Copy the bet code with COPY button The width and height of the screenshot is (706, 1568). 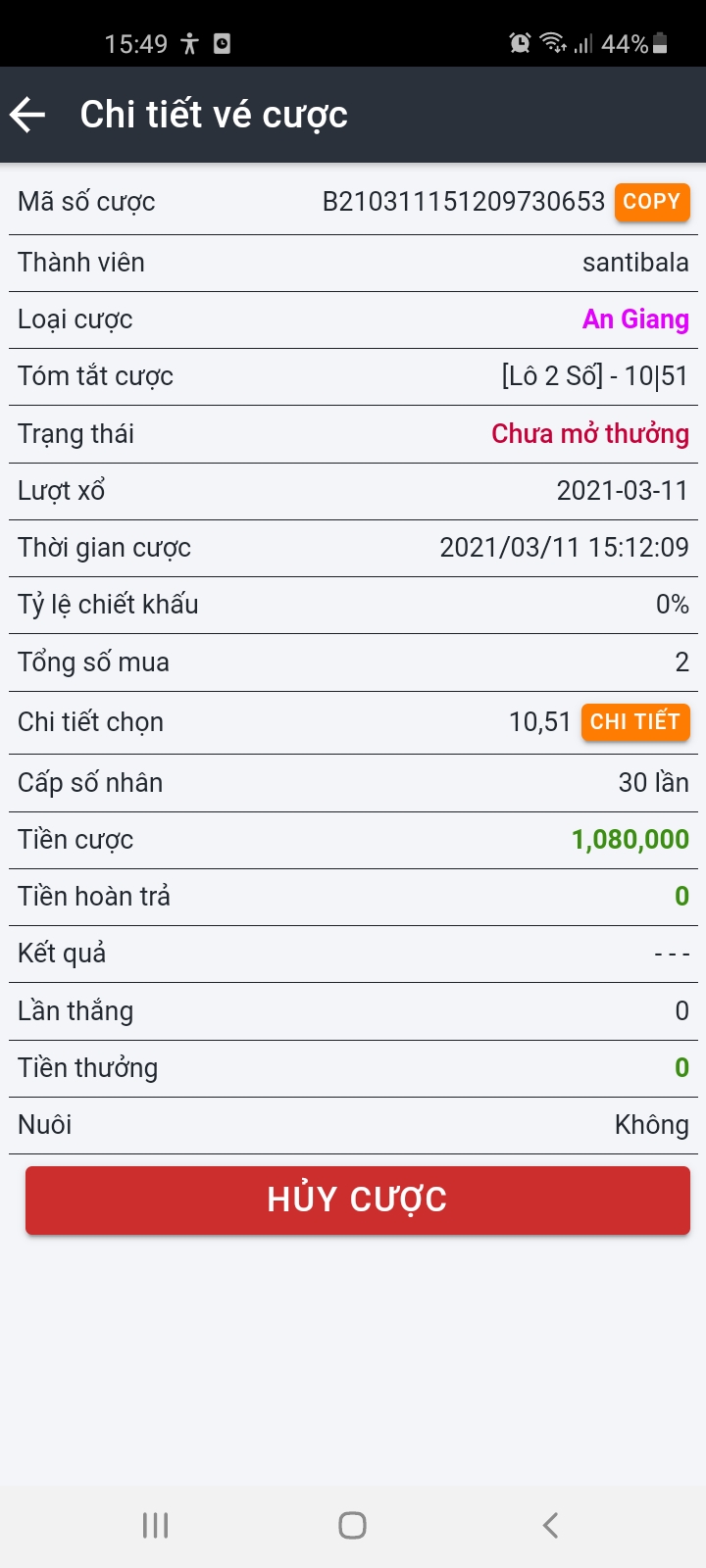652,202
